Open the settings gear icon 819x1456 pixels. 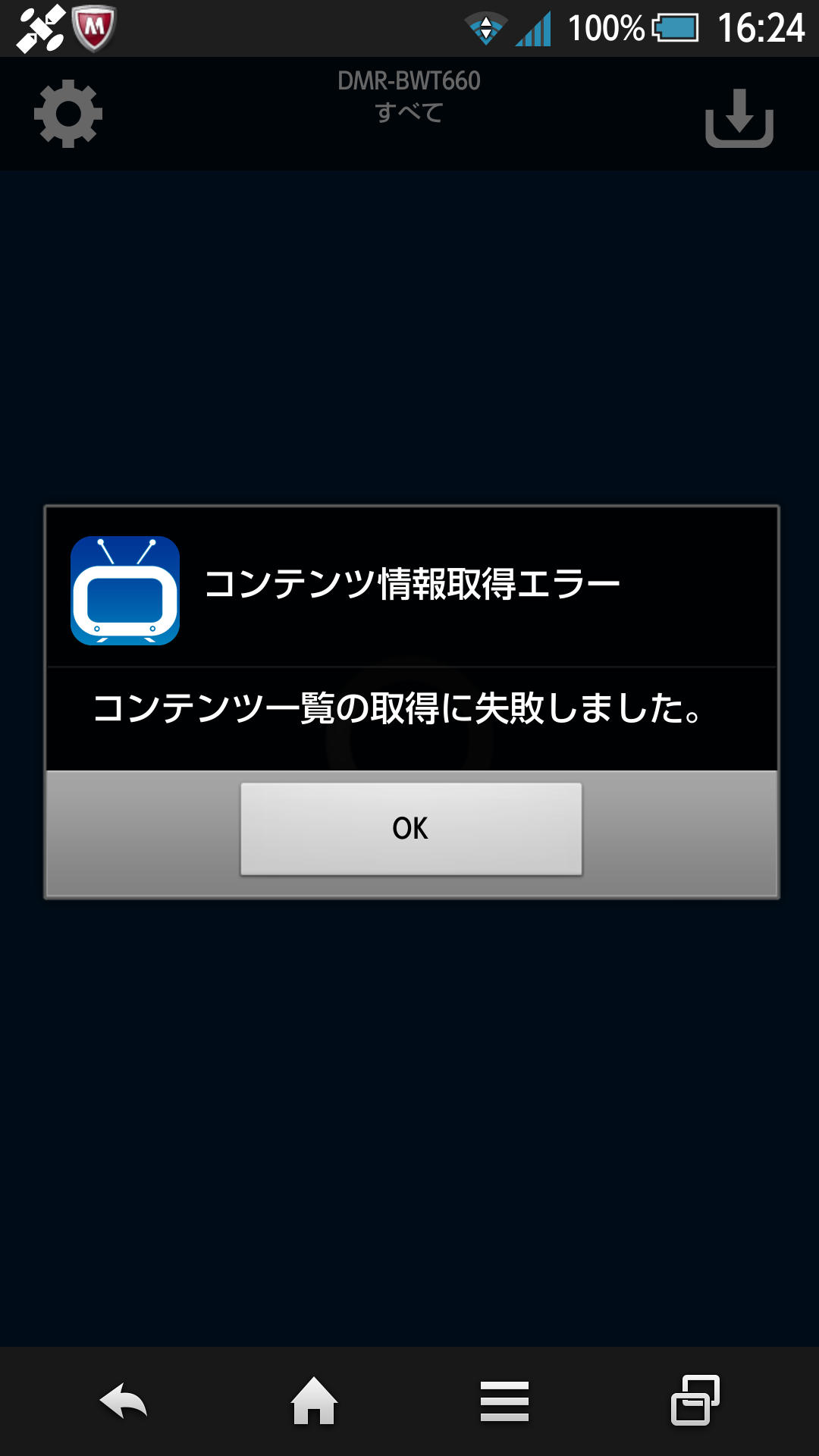click(68, 114)
